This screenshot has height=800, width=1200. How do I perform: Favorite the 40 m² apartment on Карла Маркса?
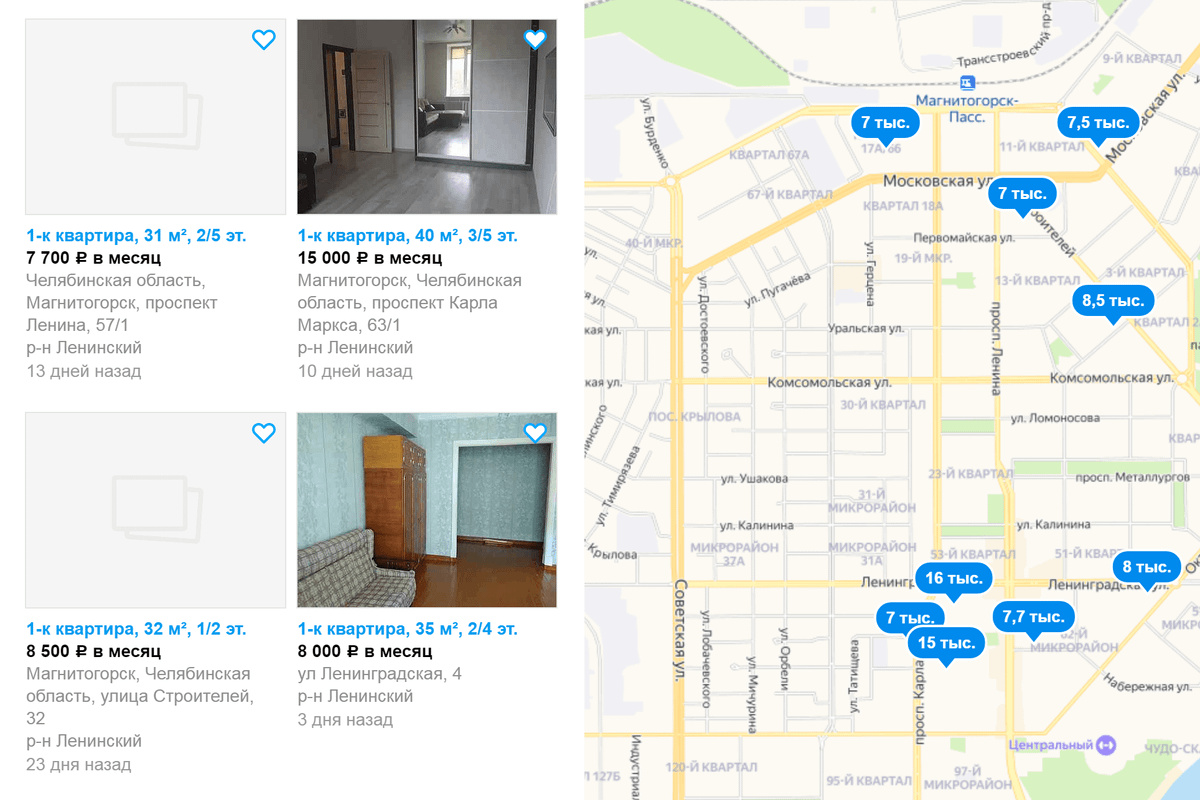pyautogui.click(x=535, y=40)
